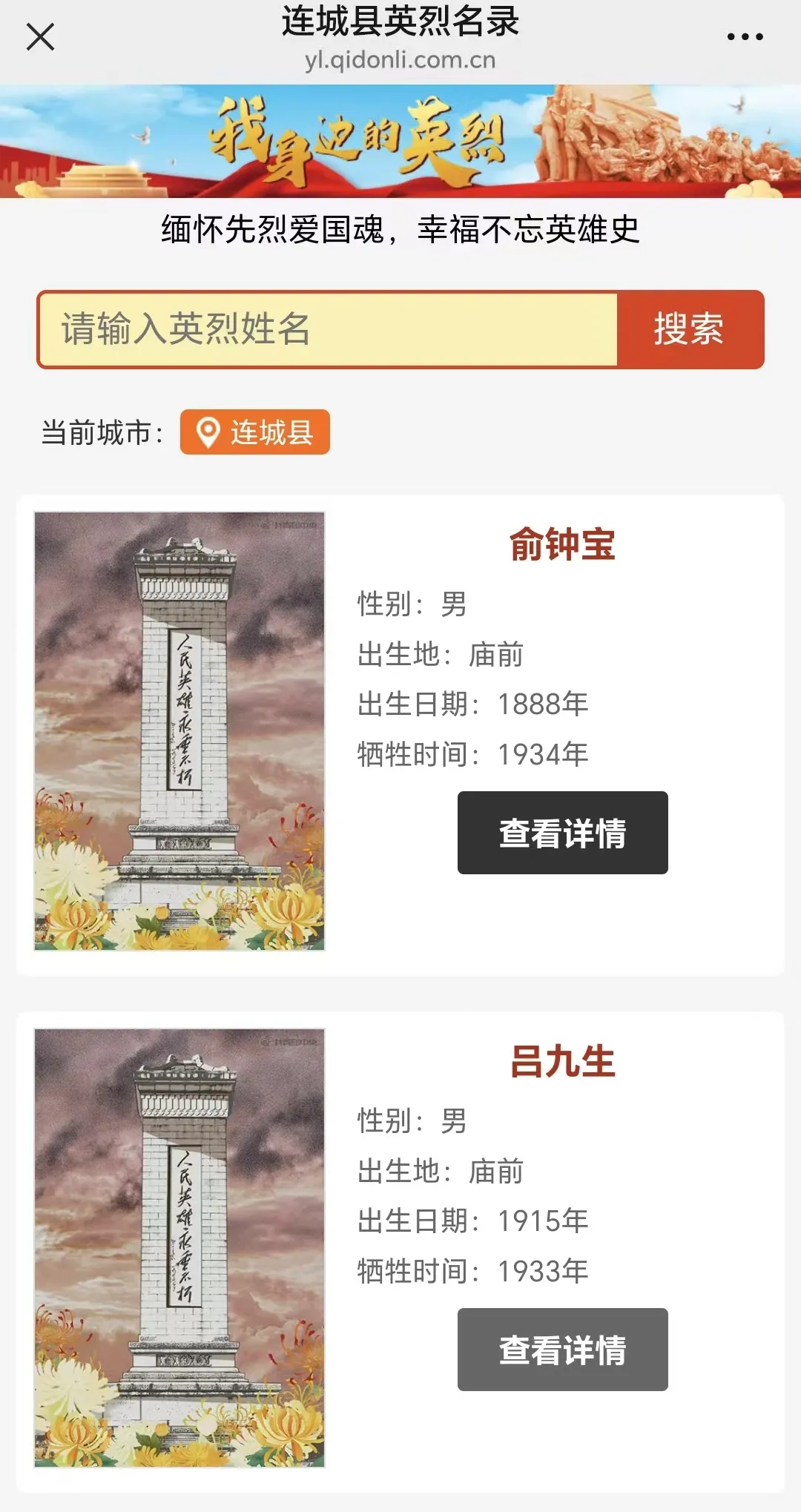Click 吕九生's gender field 男

pos(455,1123)
